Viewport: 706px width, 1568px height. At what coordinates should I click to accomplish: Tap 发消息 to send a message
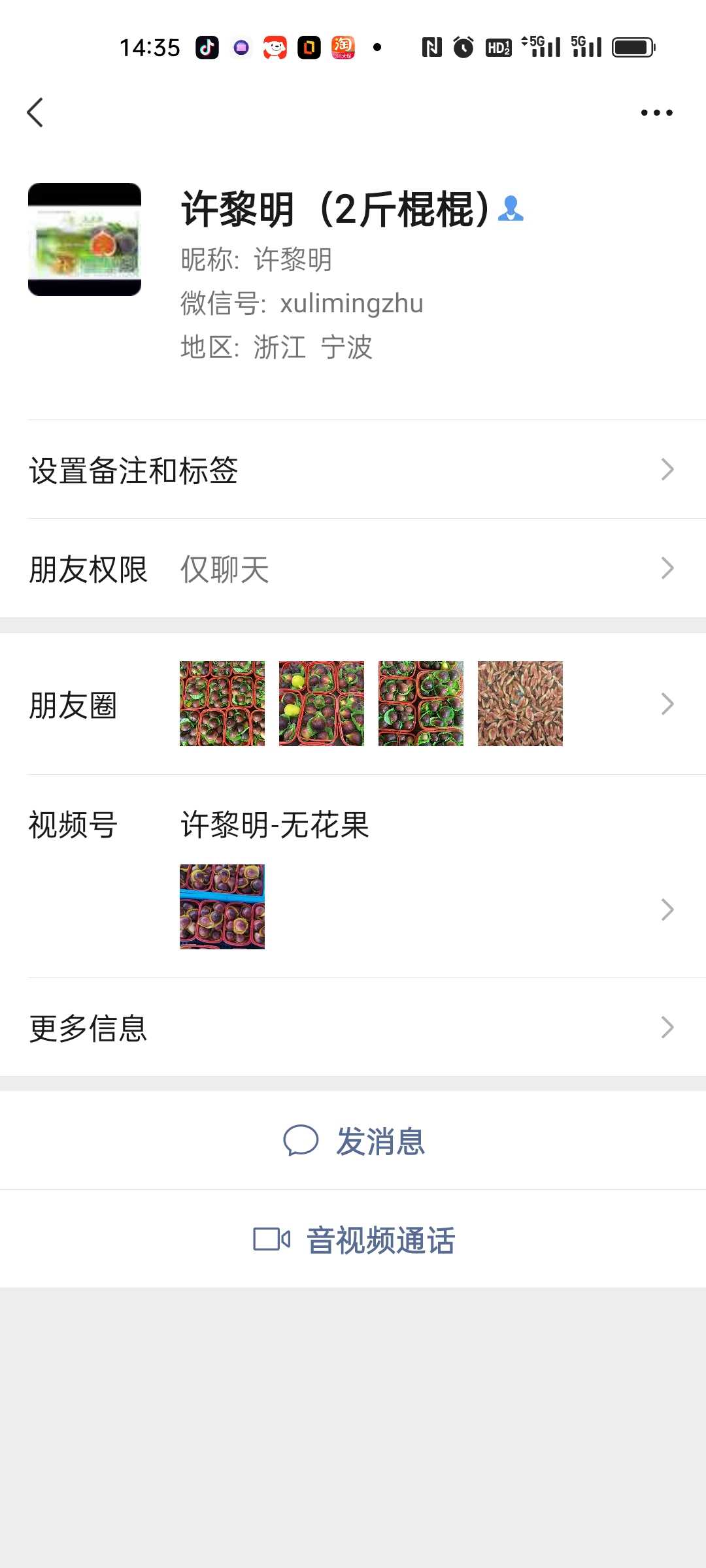[x=353, y=1141]
